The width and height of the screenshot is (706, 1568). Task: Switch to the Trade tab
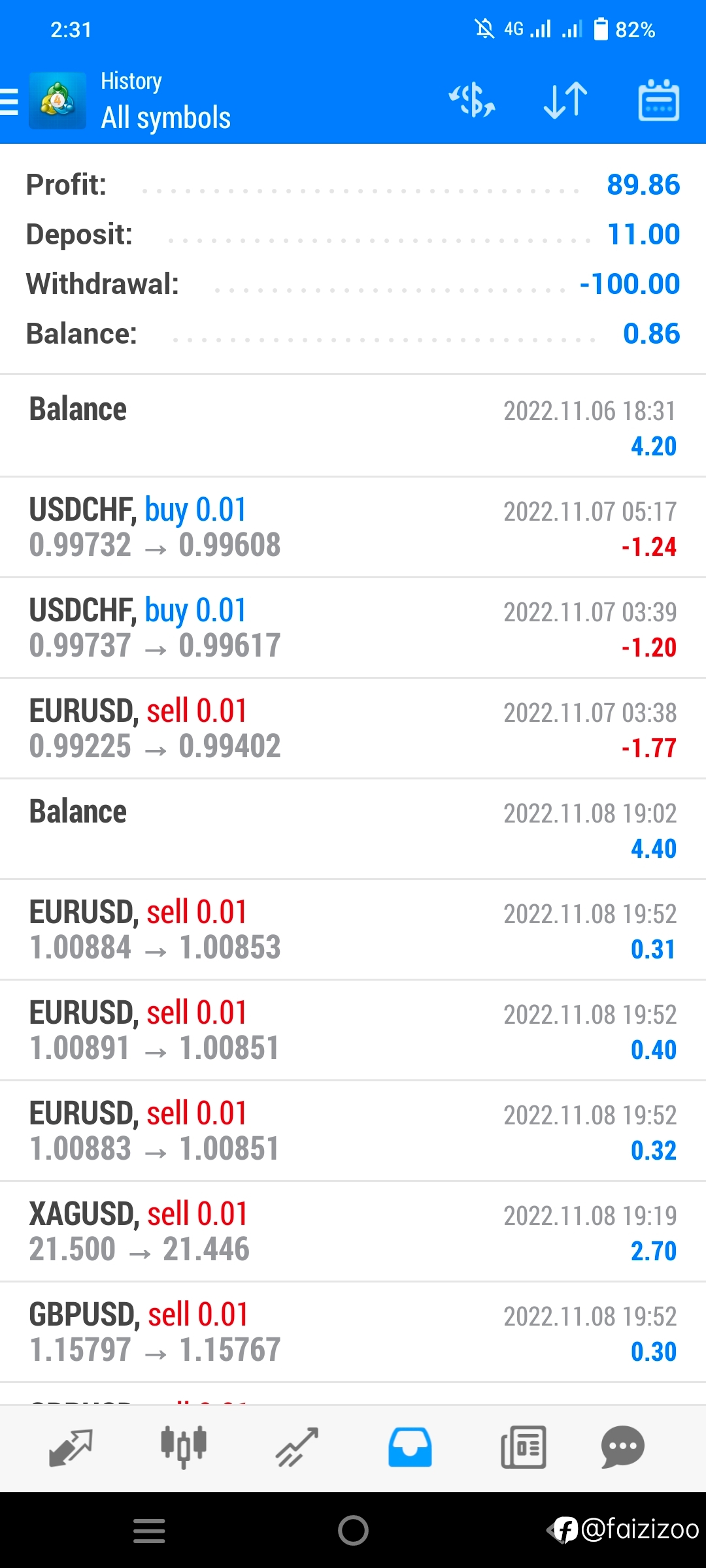(297, 1448)
